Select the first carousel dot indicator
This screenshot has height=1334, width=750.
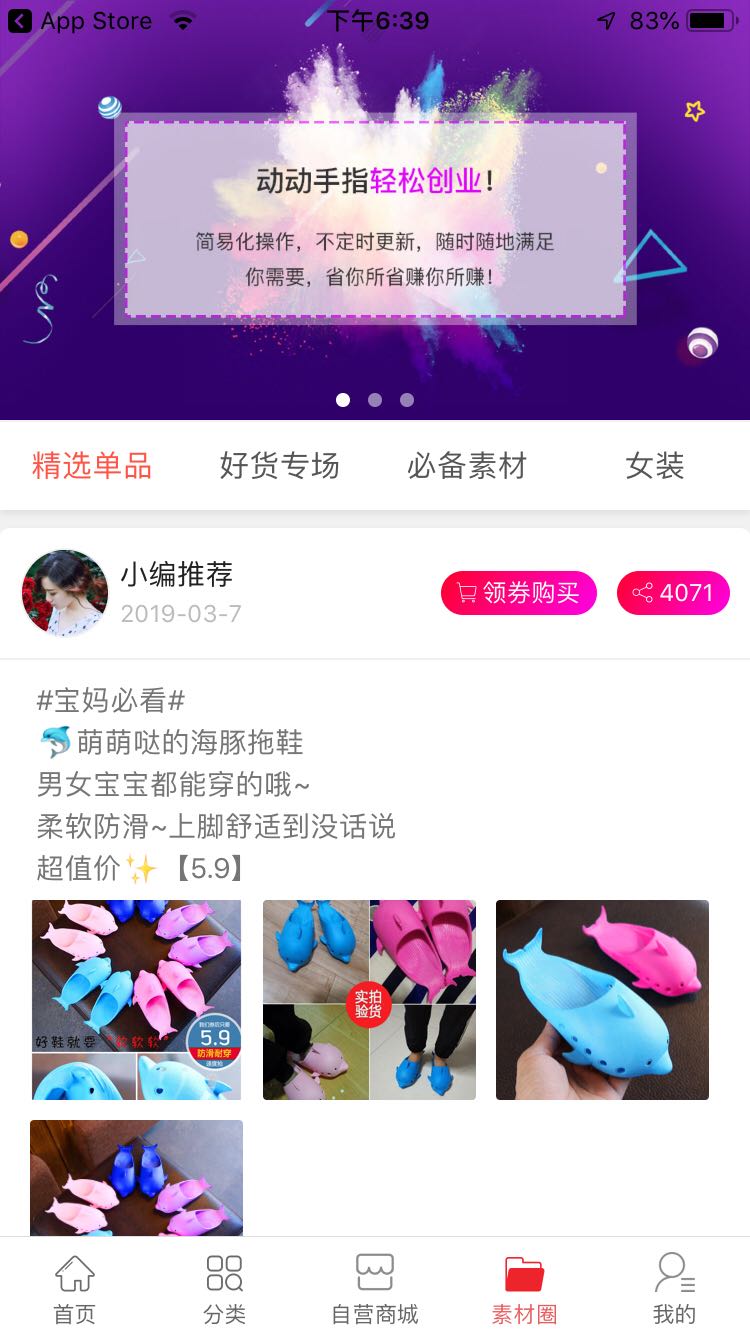343,399
